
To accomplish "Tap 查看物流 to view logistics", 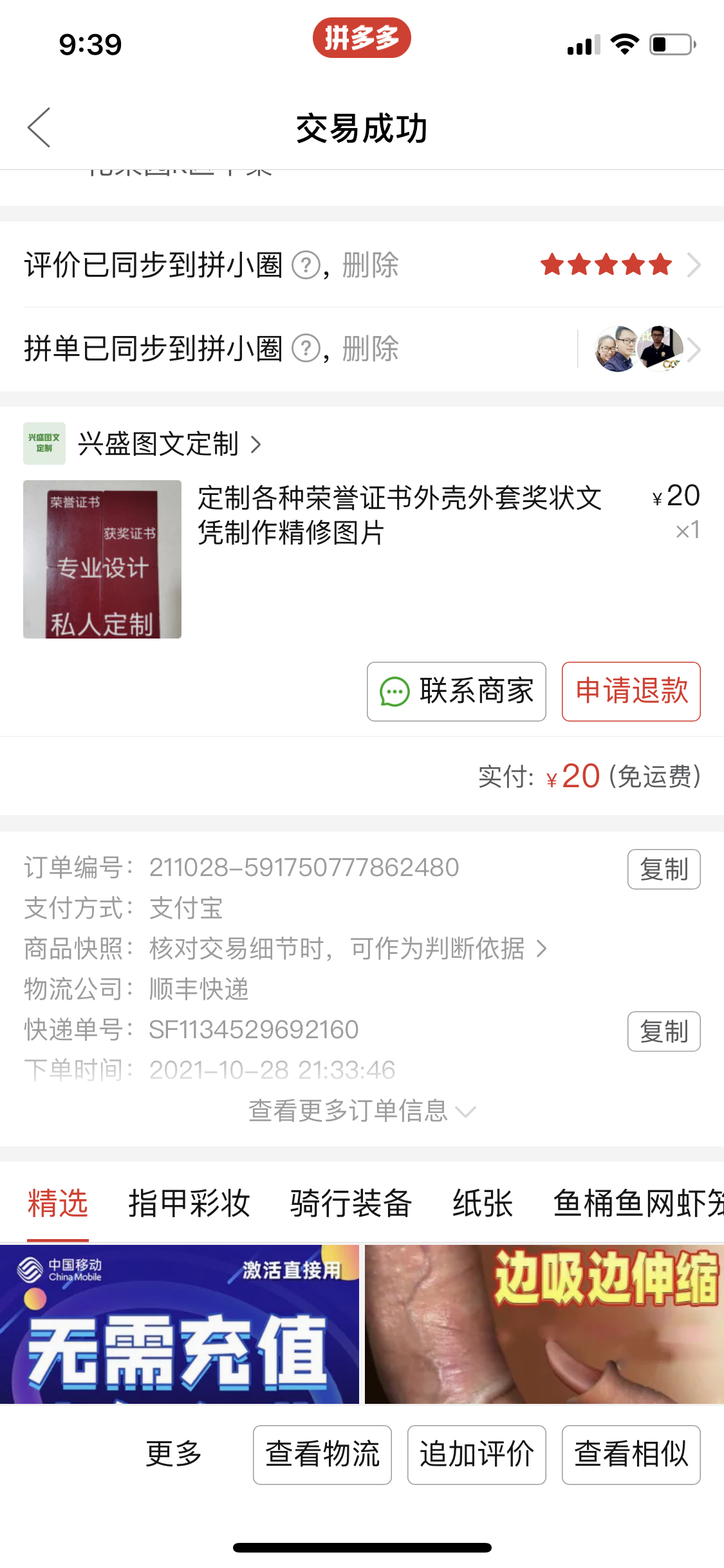I will 322,1455.
